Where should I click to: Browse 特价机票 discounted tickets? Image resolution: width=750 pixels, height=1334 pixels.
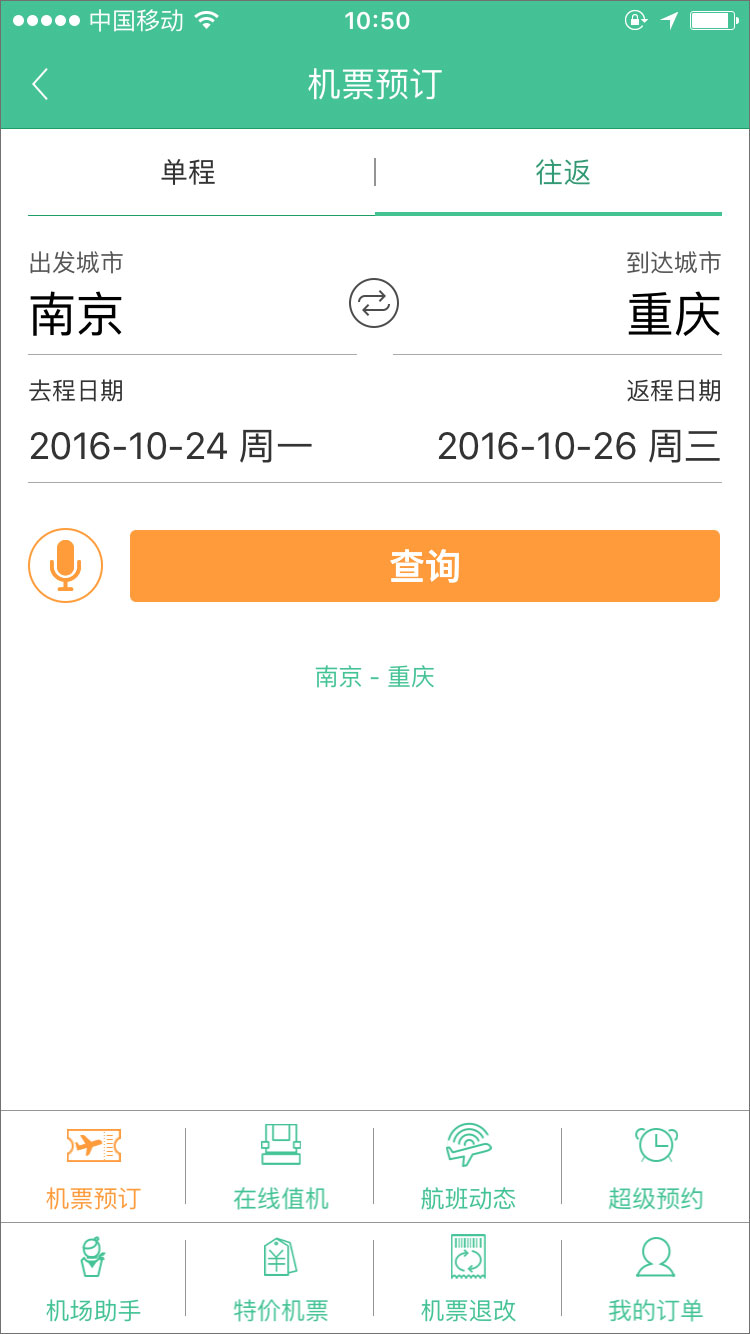pos(281,1279)
